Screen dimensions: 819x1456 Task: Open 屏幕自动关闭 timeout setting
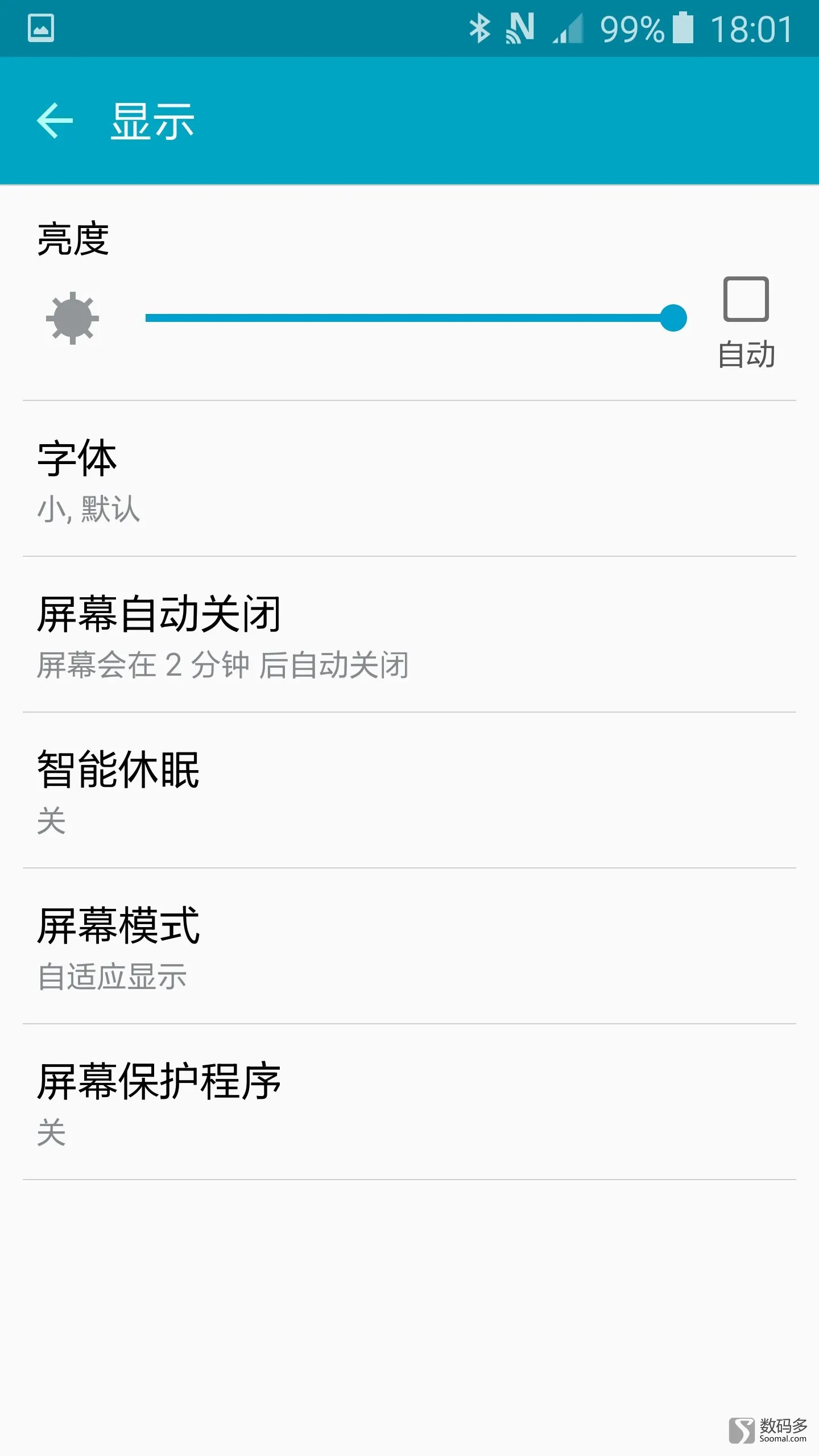tap(409, 635)
